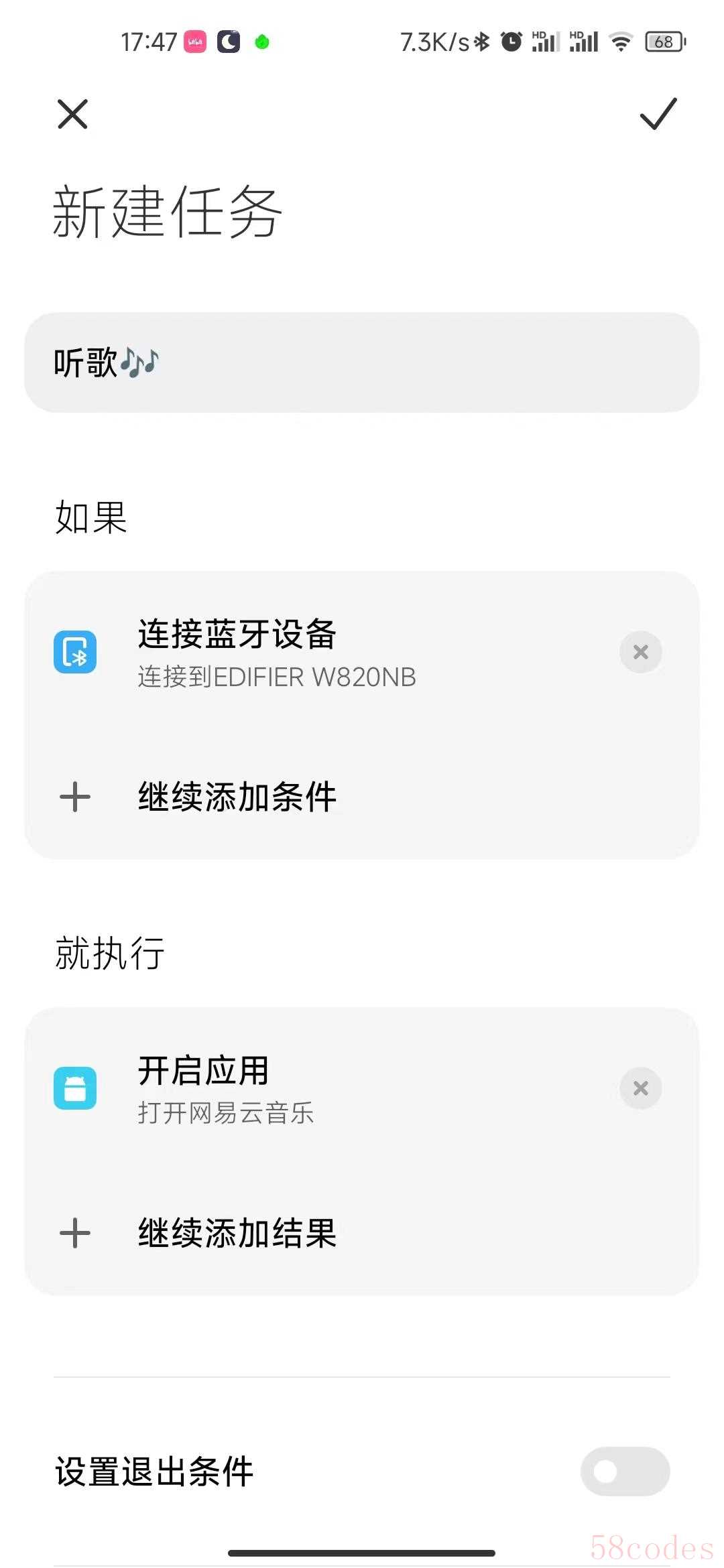Close the new task screen with X
This screenshot has width=724, height=1568.
(72, 114)
